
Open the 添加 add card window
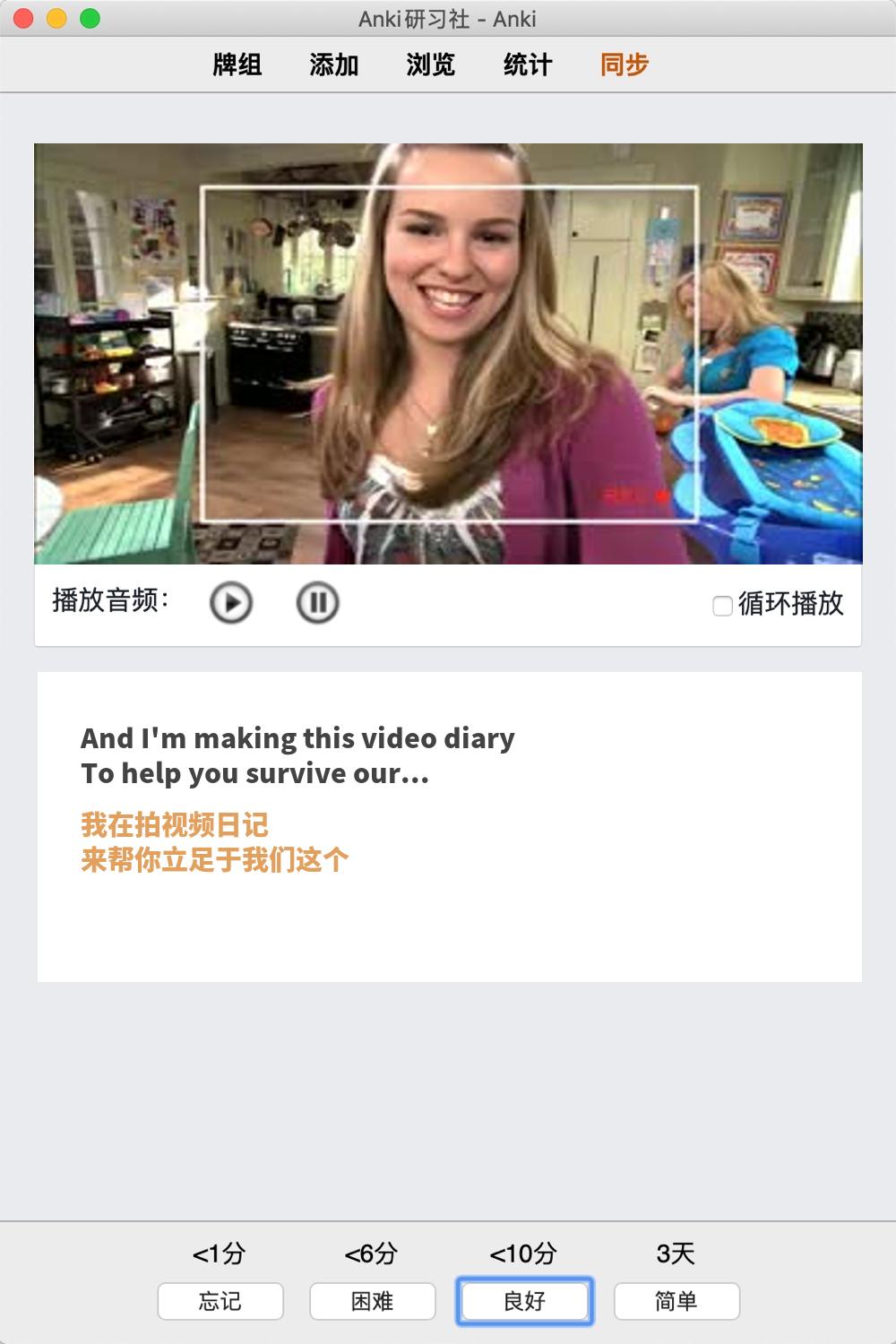(x=334, y=65)
